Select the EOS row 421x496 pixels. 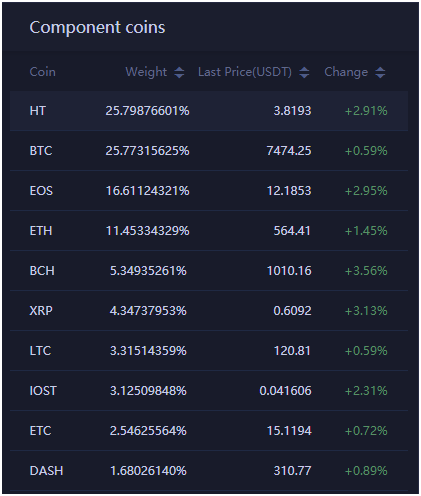209,191
